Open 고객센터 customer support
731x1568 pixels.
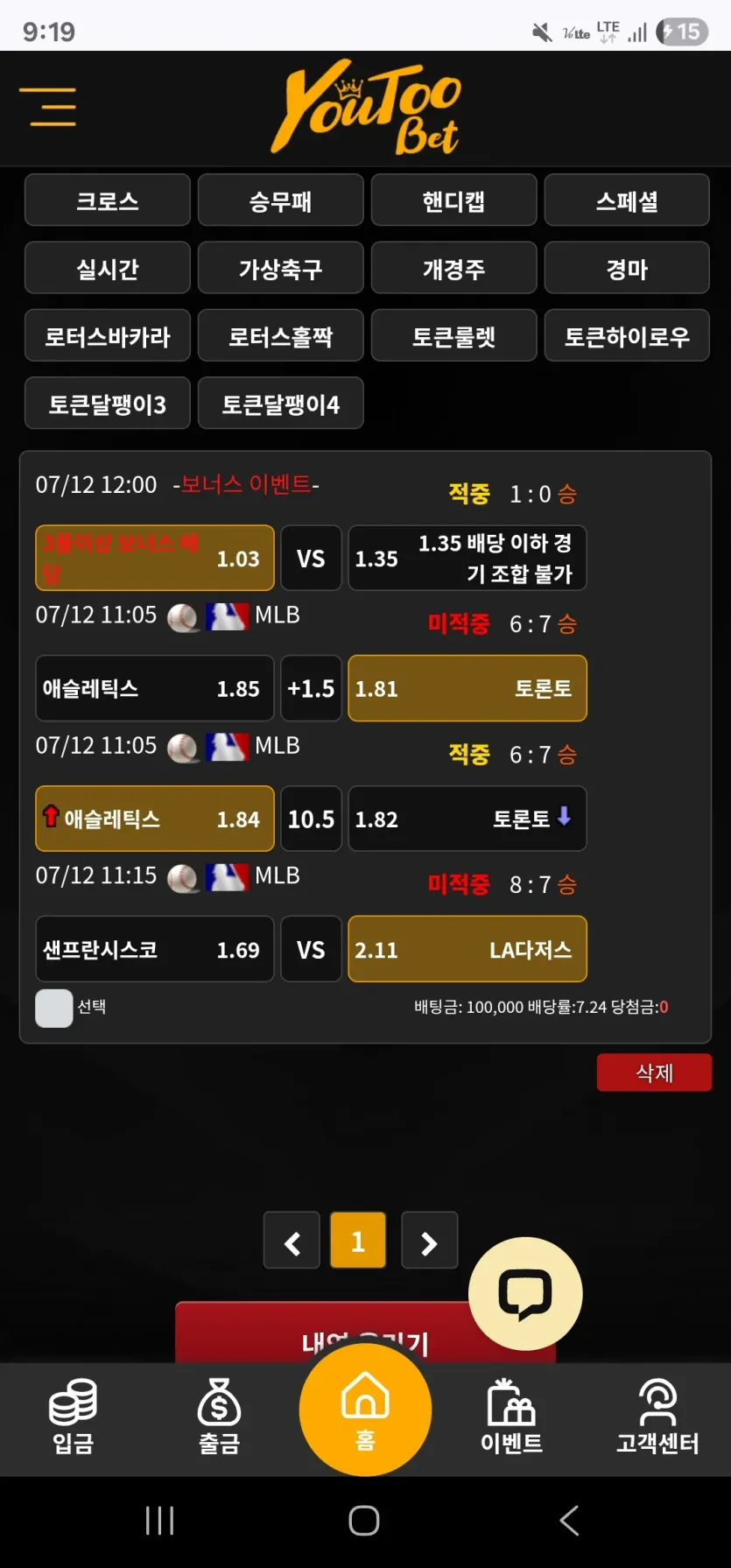pos(657,1417)
